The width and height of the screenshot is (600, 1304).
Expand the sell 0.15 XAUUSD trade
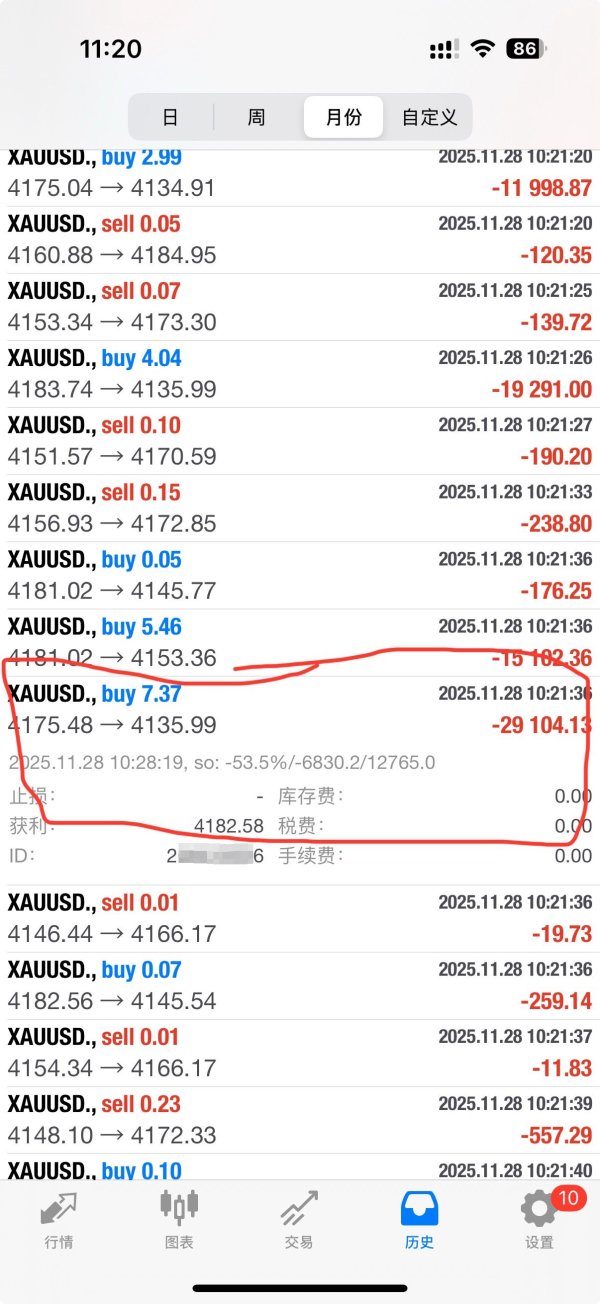300,508
